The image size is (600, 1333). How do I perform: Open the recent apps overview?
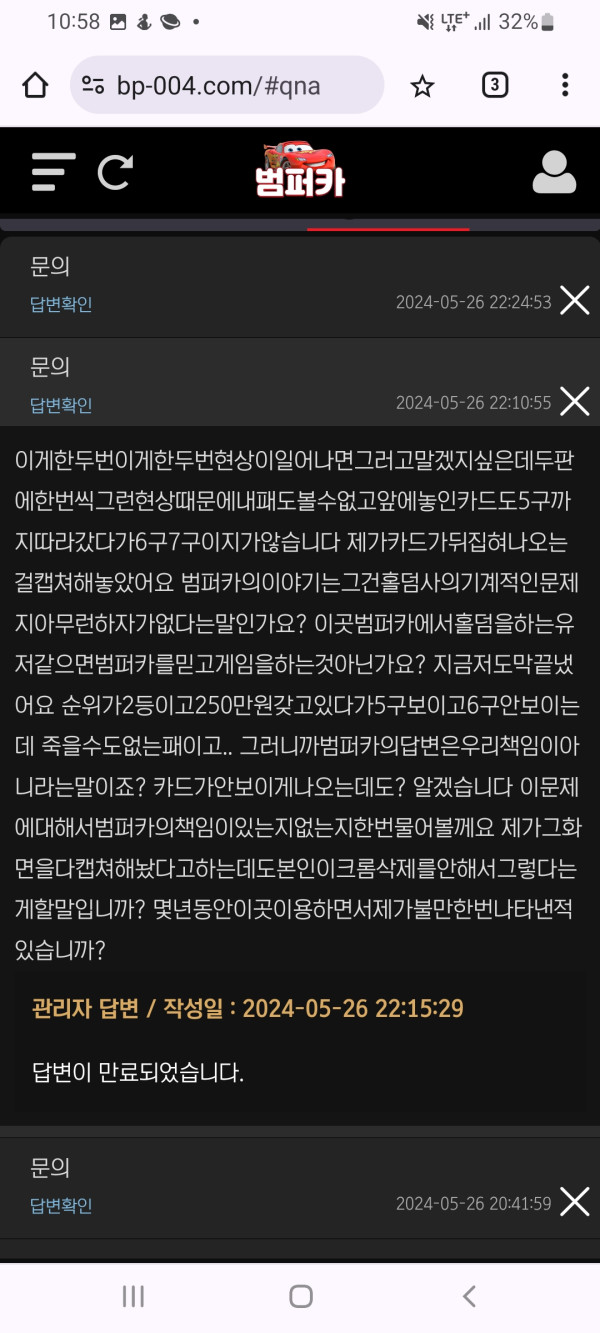click(x=133, y=1297)
